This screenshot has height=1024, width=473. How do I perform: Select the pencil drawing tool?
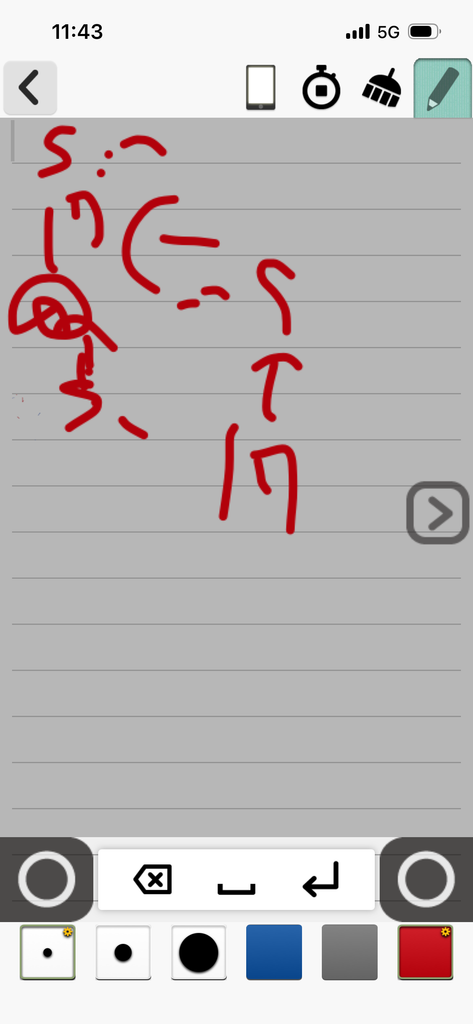tap(443, 88)
